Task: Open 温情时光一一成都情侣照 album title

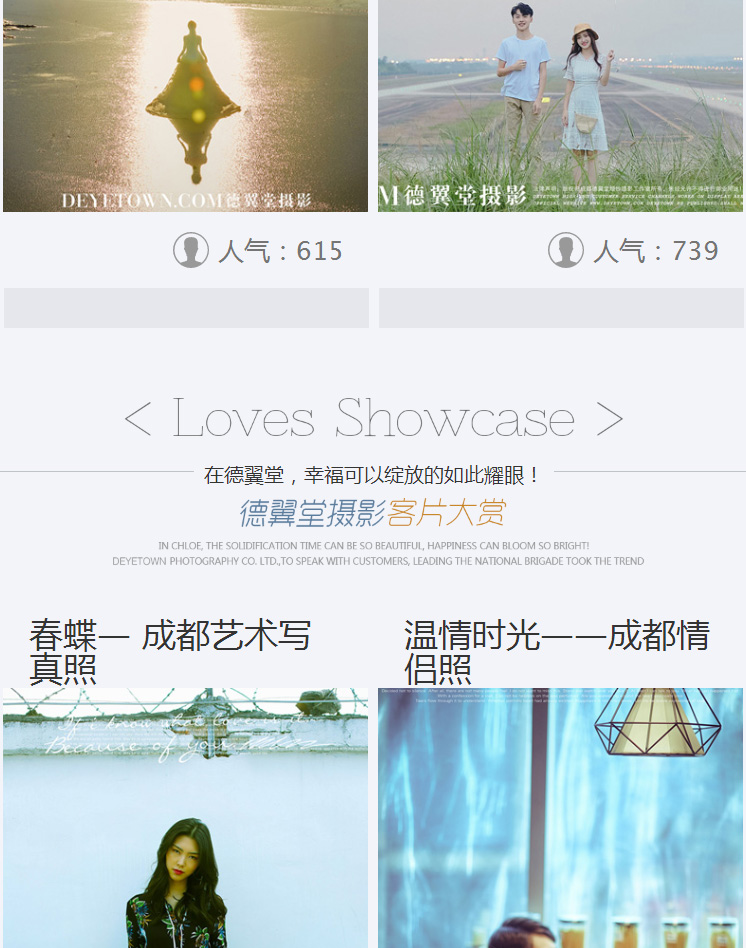Action: click(x=556, y=652)
